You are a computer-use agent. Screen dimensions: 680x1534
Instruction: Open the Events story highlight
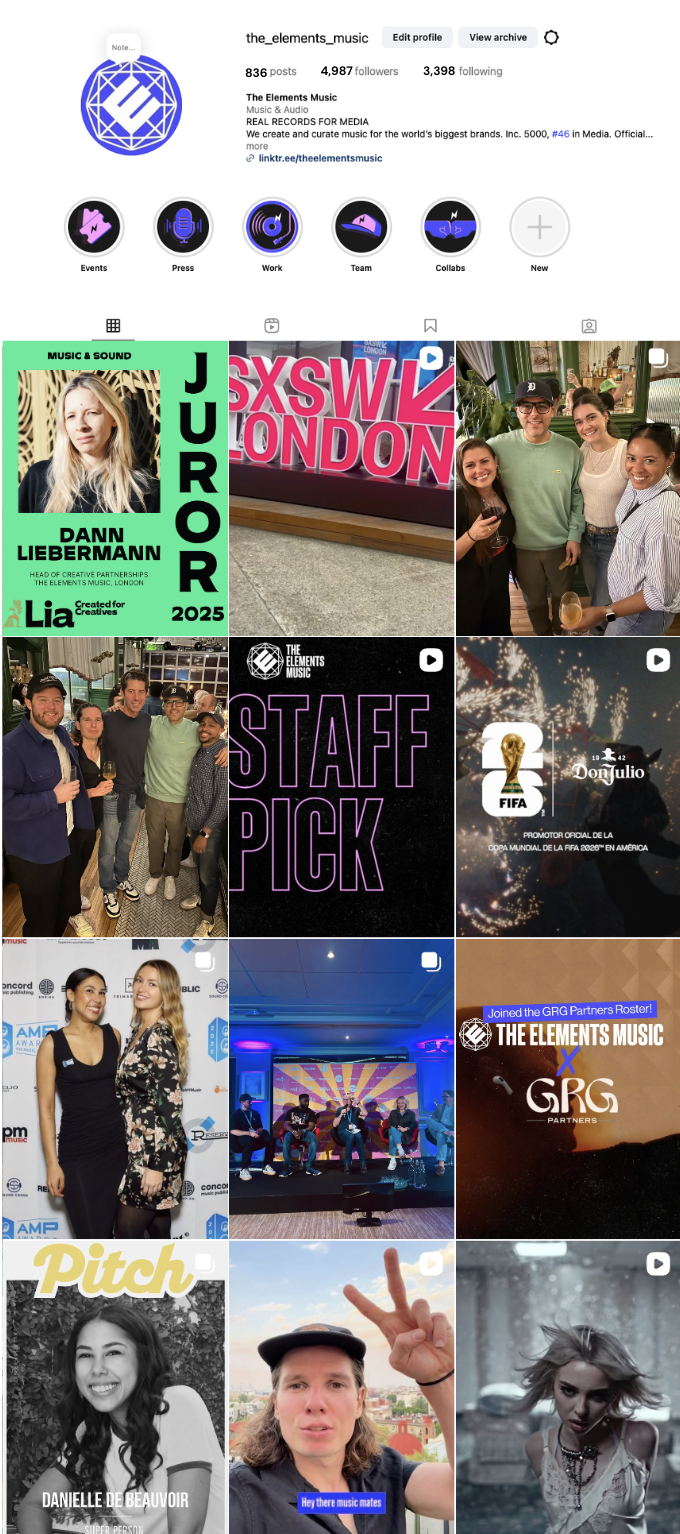[94, 228]
